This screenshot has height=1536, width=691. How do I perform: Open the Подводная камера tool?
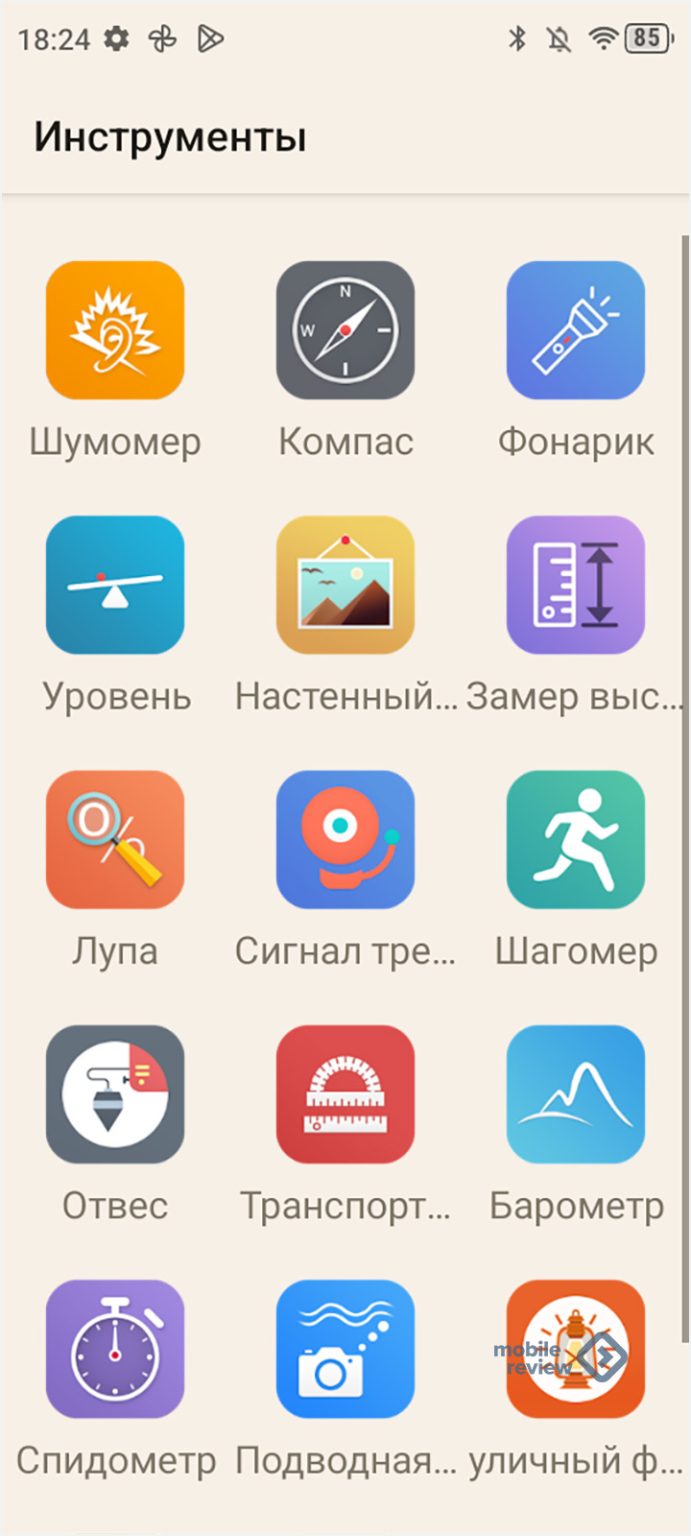[x=345, y=1349]
